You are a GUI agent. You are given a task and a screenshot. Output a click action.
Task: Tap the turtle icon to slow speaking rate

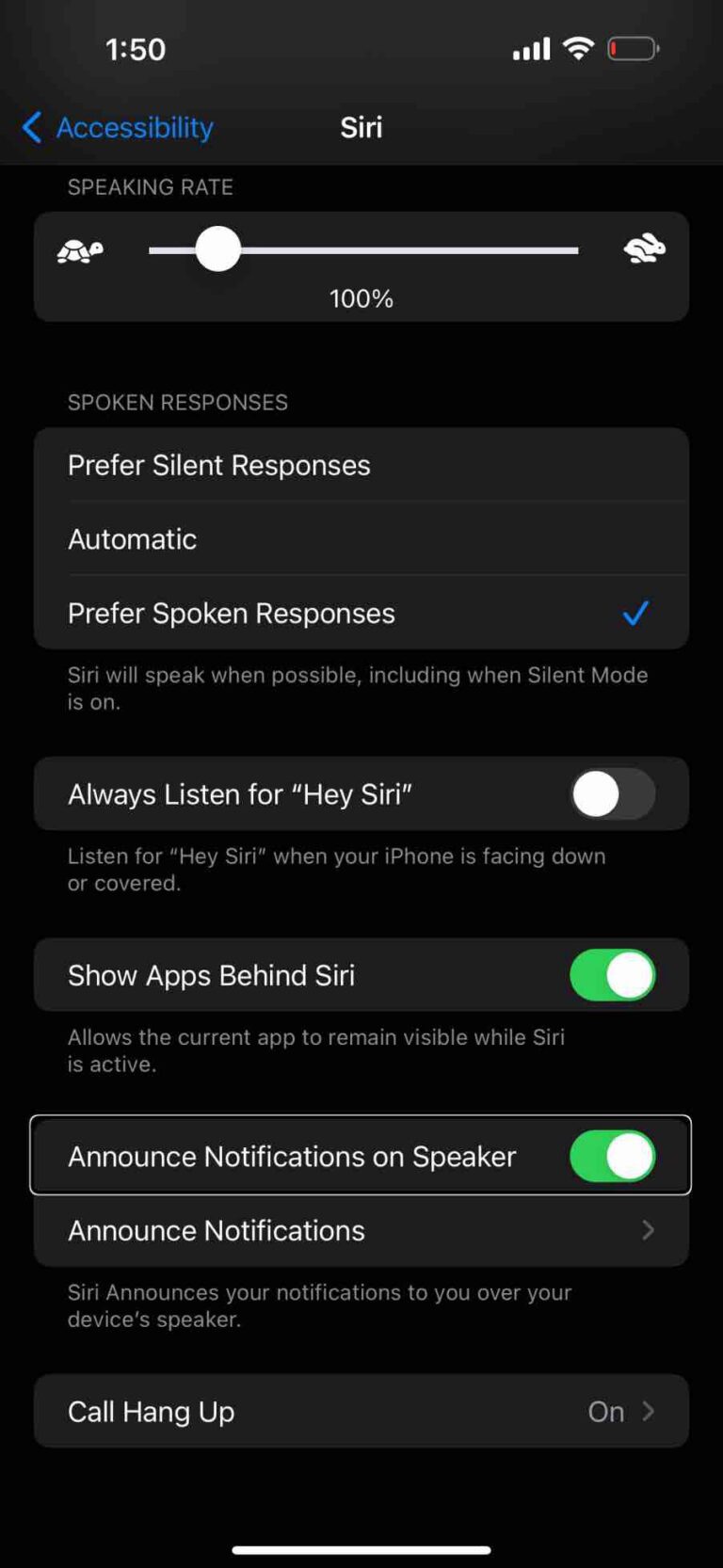point(80,249)
